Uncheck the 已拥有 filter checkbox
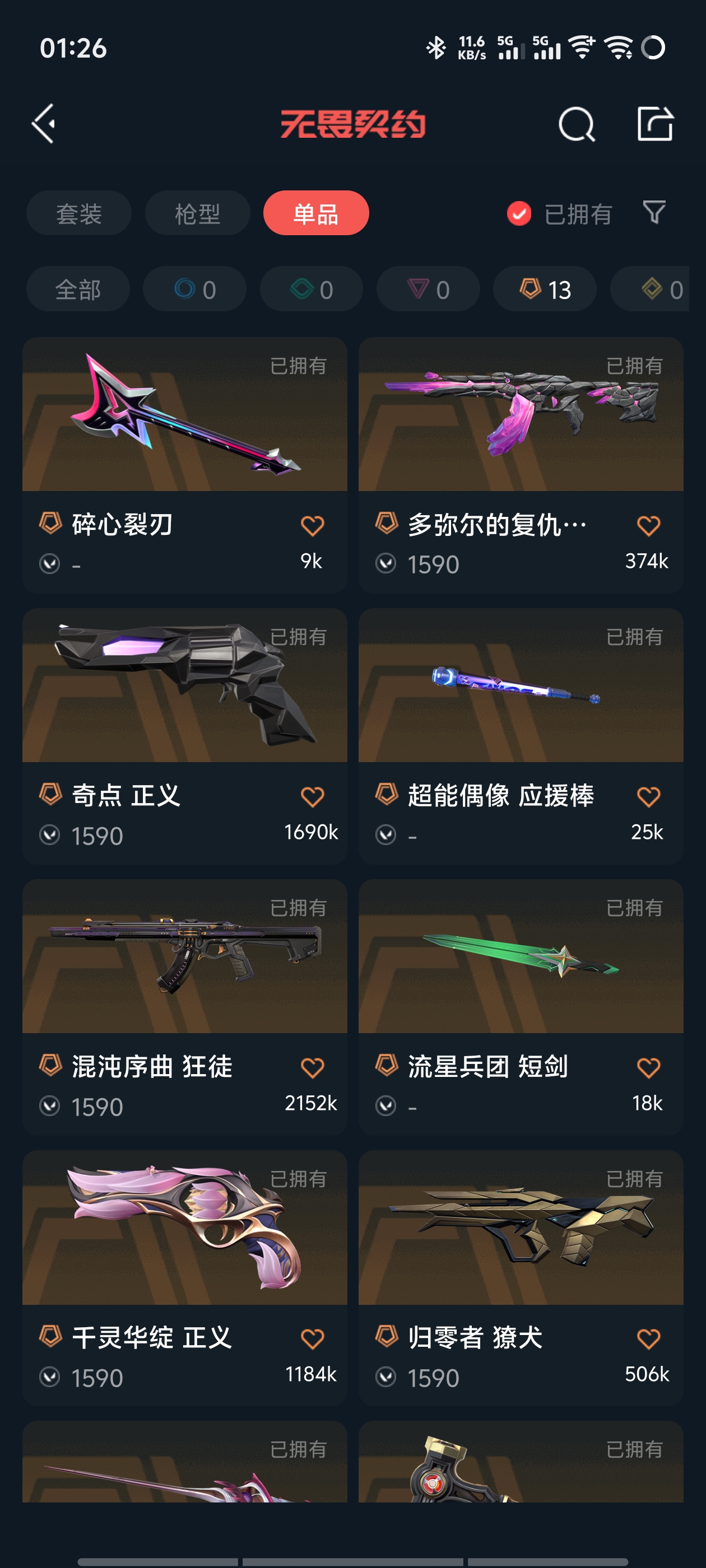 [x=519, y=214]
